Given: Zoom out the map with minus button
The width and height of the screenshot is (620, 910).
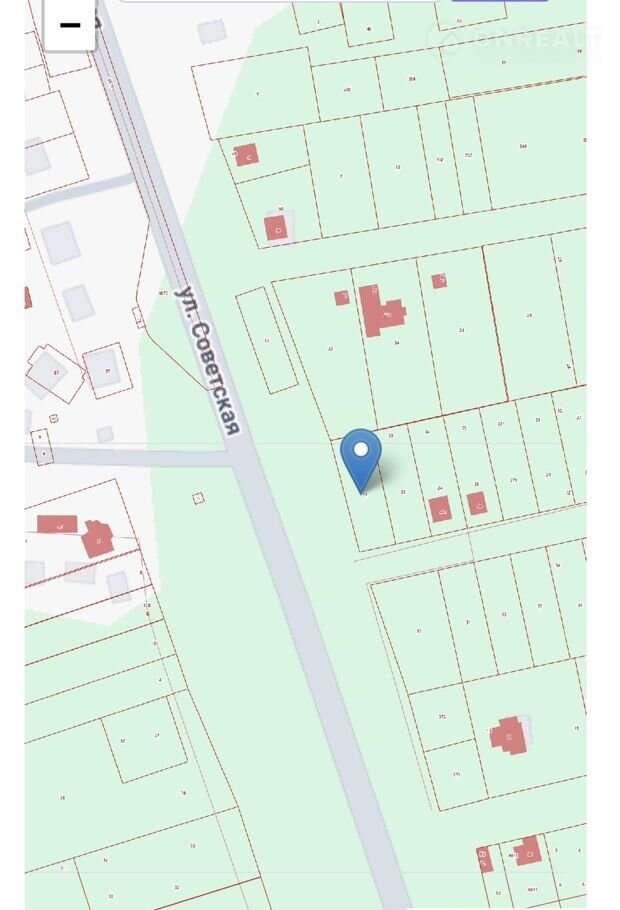Looking at the screenshot, I should coord(69,25).
